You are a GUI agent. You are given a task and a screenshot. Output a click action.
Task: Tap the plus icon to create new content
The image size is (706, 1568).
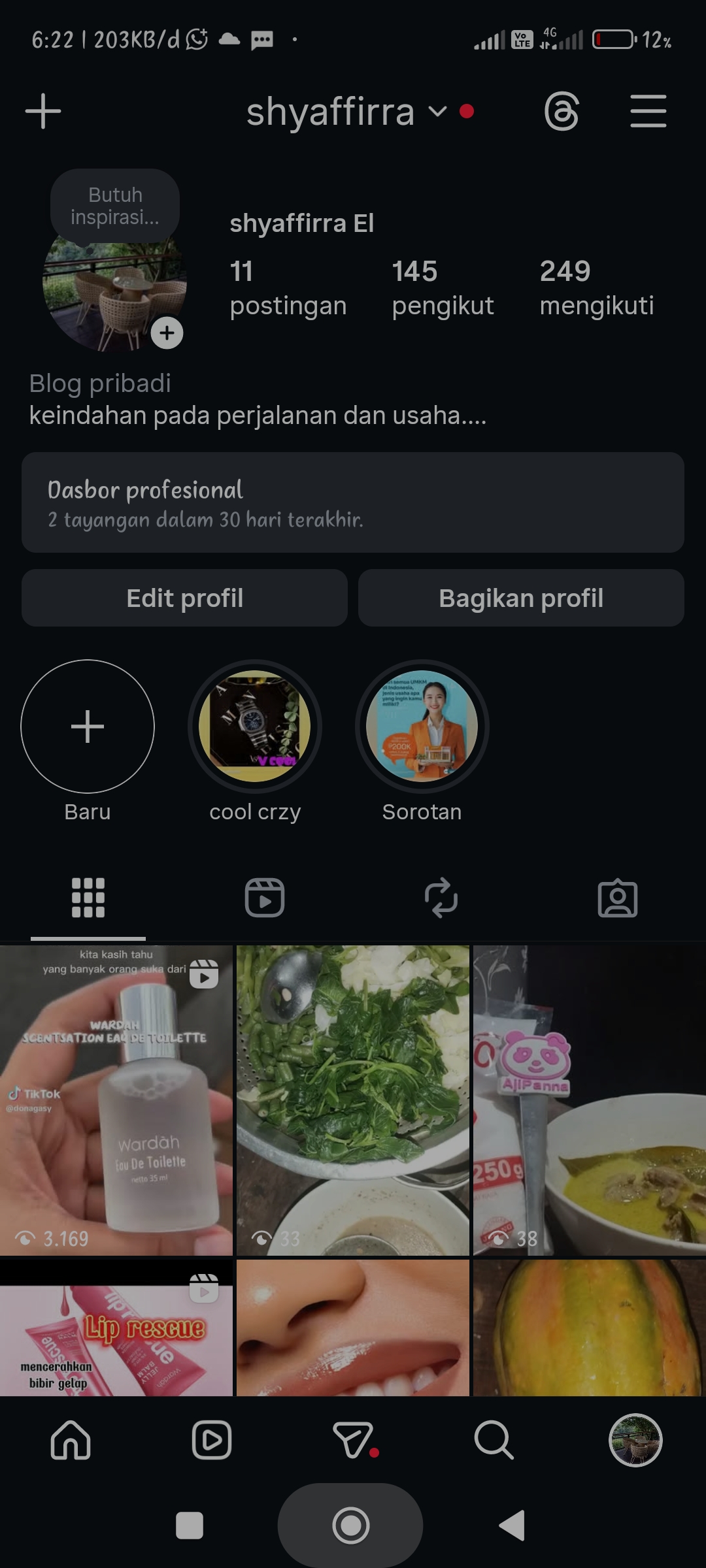point(43,111)
